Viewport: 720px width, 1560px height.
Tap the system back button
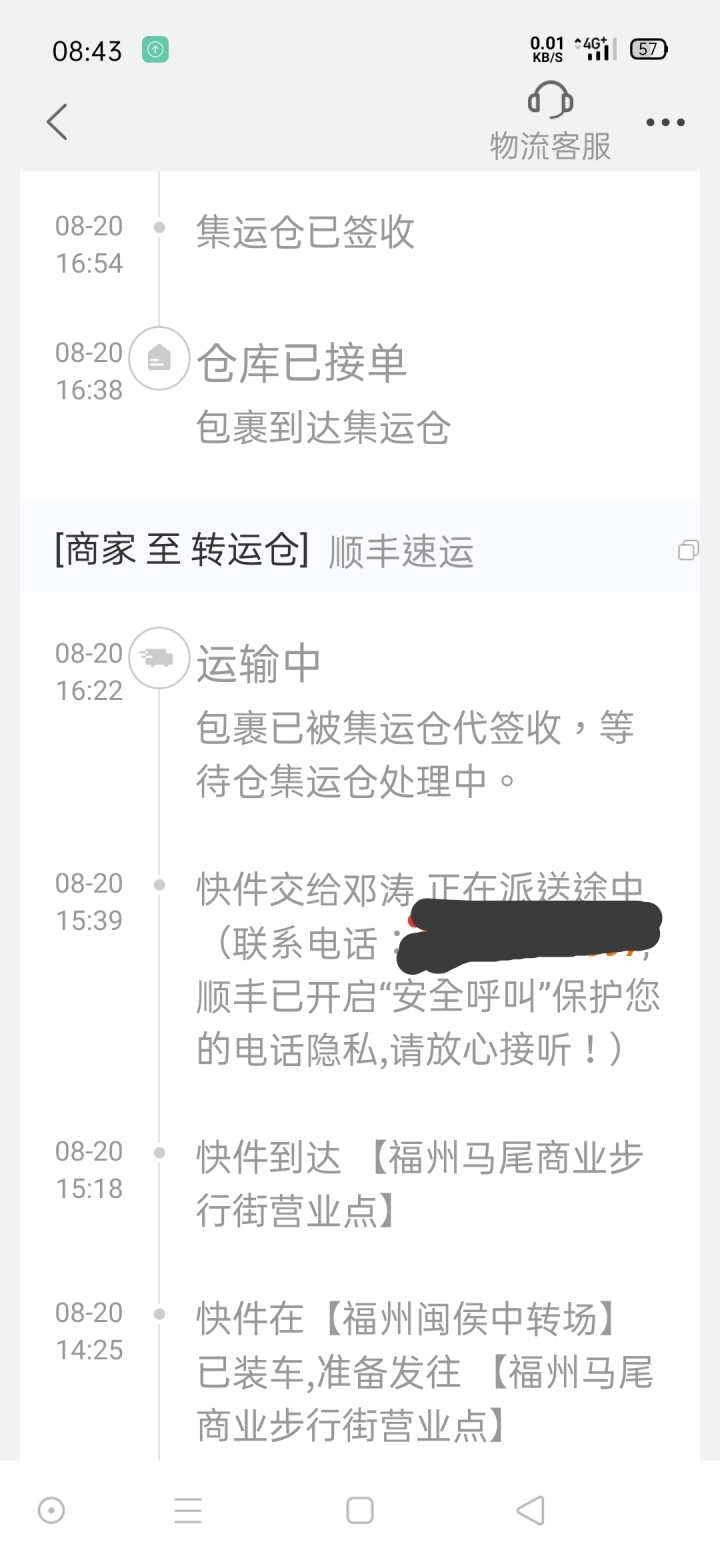(531, 1510)
